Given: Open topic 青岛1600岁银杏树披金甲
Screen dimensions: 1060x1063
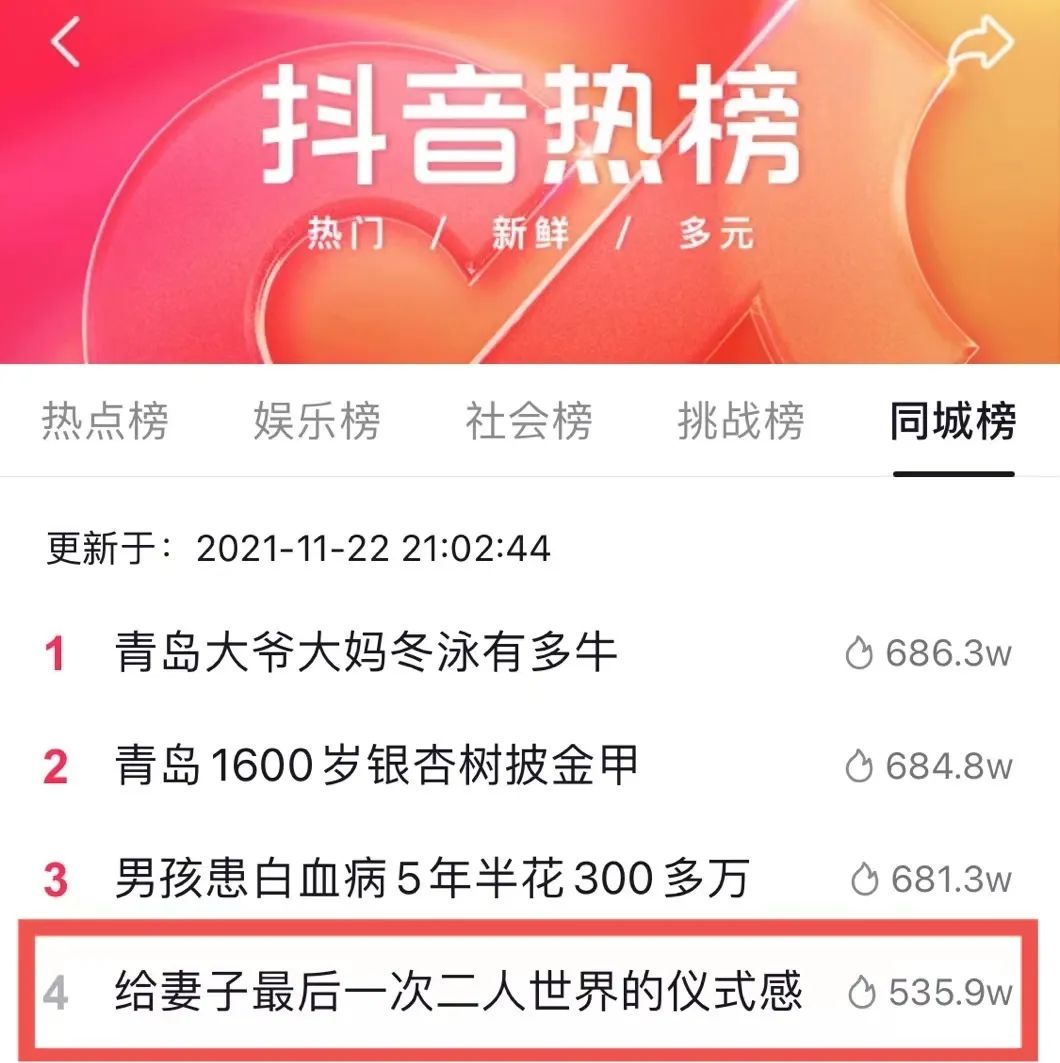Looking at the screenshot, I should pyautogui.click(x=376, y=767).
